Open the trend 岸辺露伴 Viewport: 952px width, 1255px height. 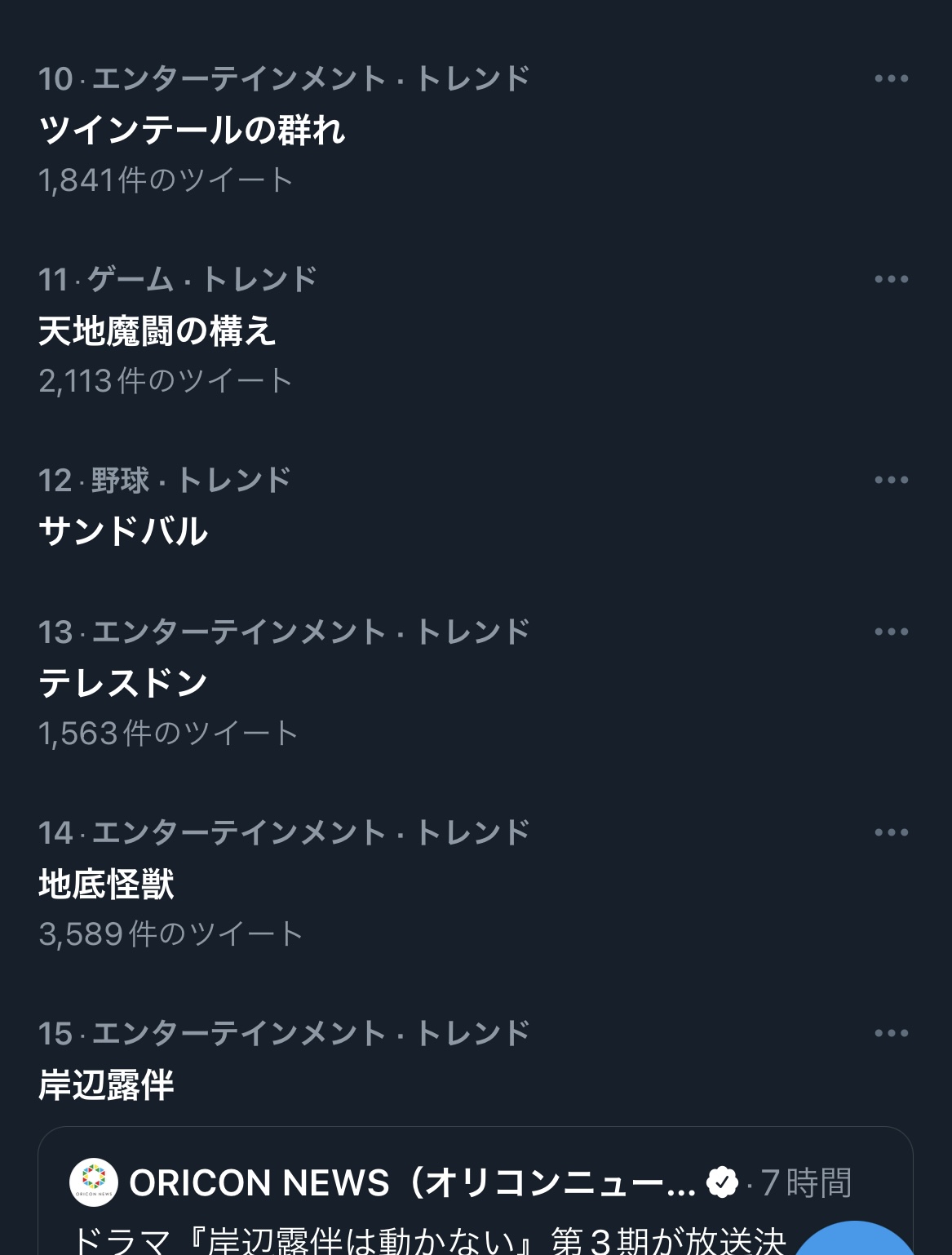tap(107, 1084)
